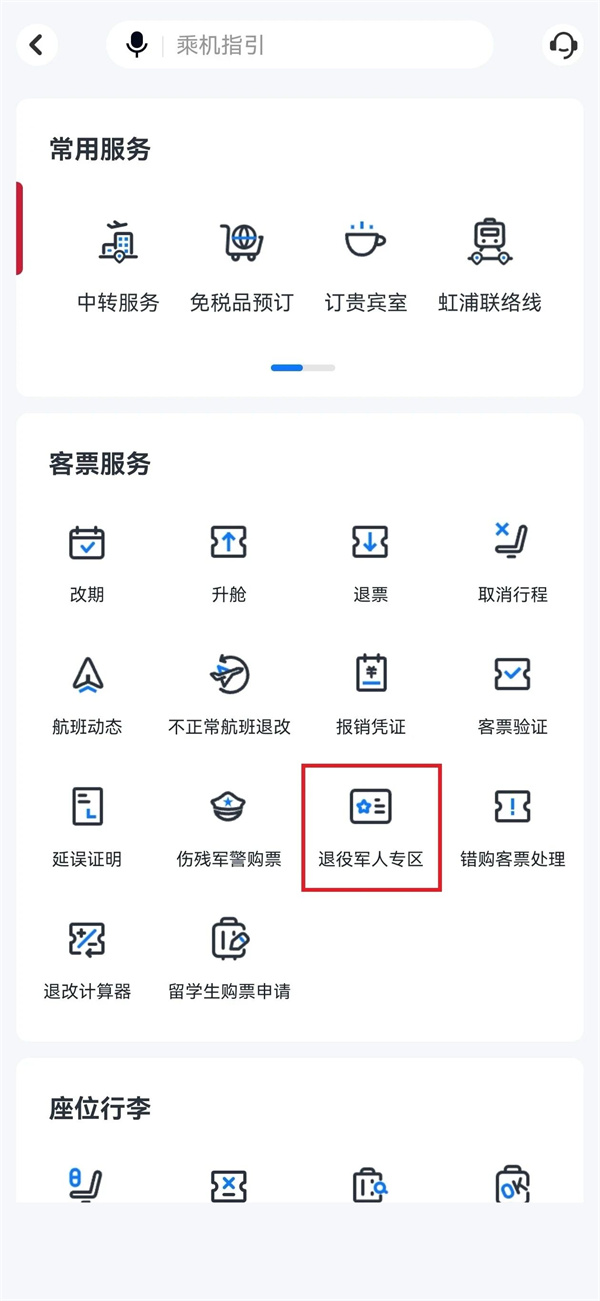Image resolution: width=600 pixels, height=1301 pixels.
Task: Check 航班动态 flight status
Action: pos(87,695)
